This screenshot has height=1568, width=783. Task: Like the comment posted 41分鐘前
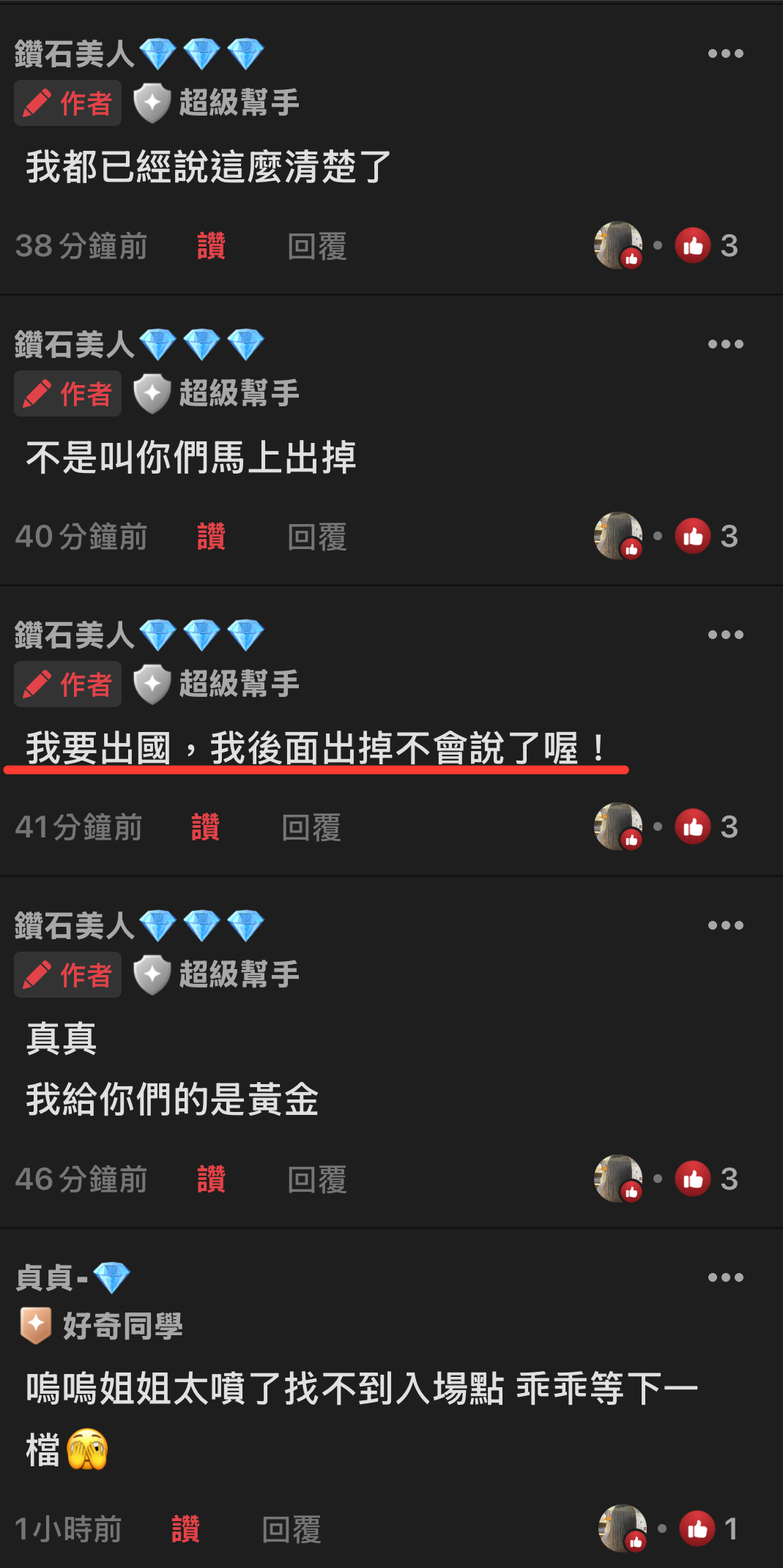[x=205, y=827]
